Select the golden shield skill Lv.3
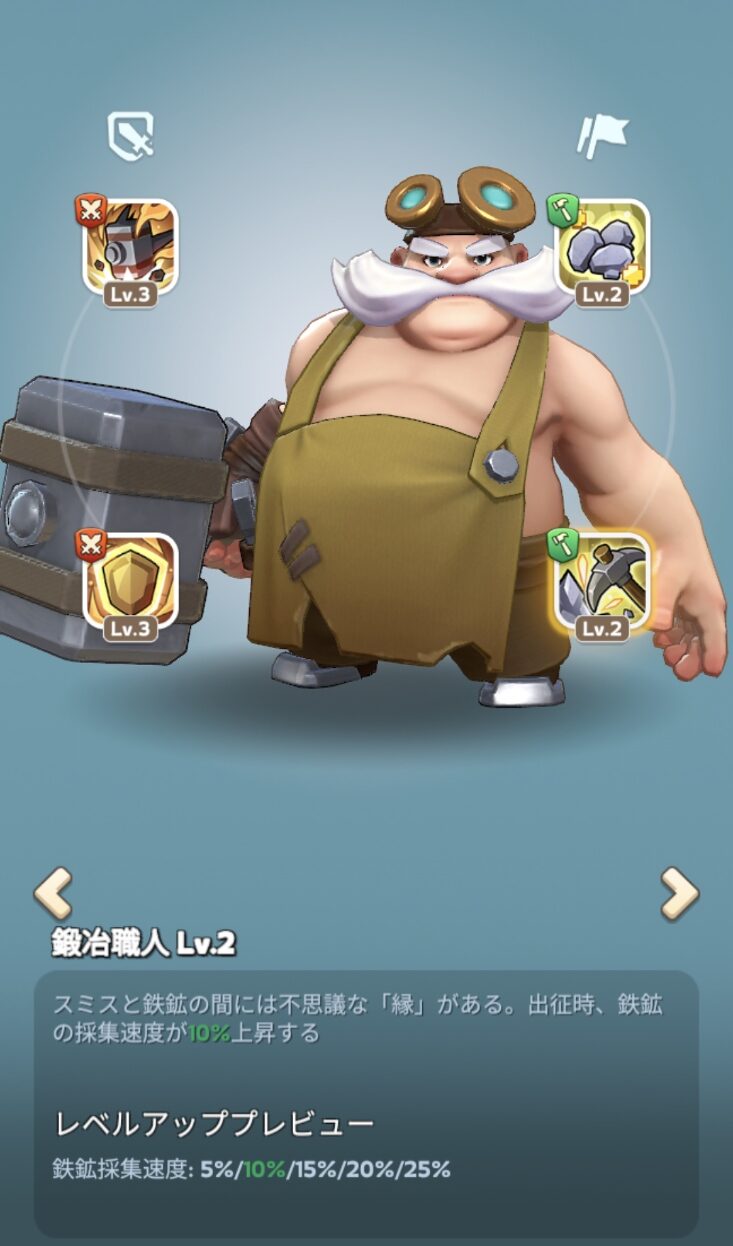Image resolution: width=733 pixels, height=1246 pixels. pos(130,582)
